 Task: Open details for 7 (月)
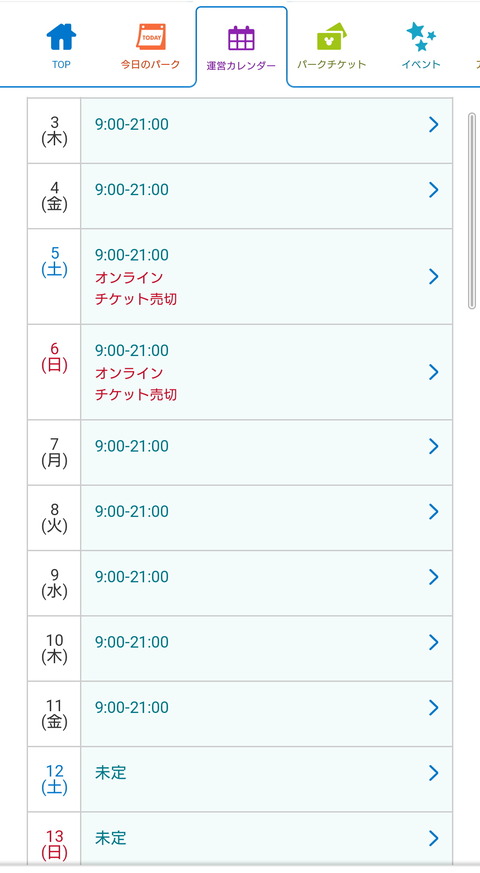click(240, 453)
